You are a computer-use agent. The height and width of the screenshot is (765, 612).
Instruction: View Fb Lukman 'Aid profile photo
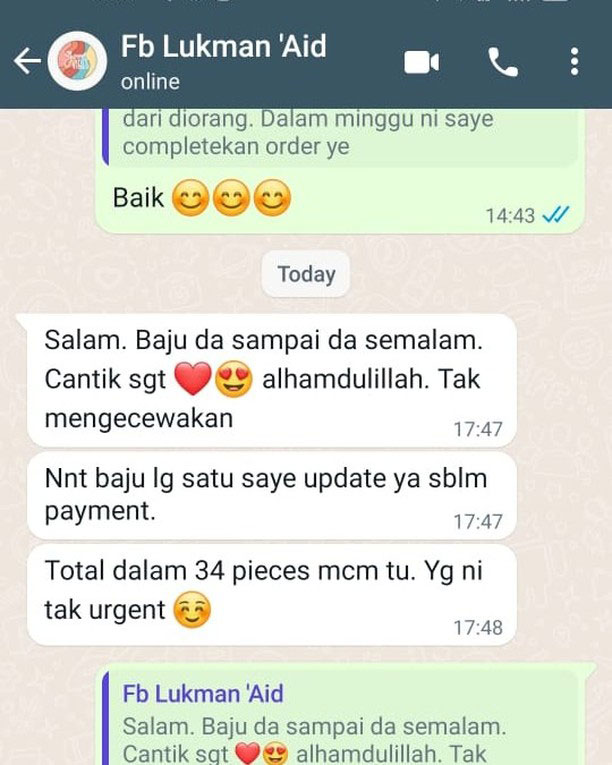click(x=79, y=62)
